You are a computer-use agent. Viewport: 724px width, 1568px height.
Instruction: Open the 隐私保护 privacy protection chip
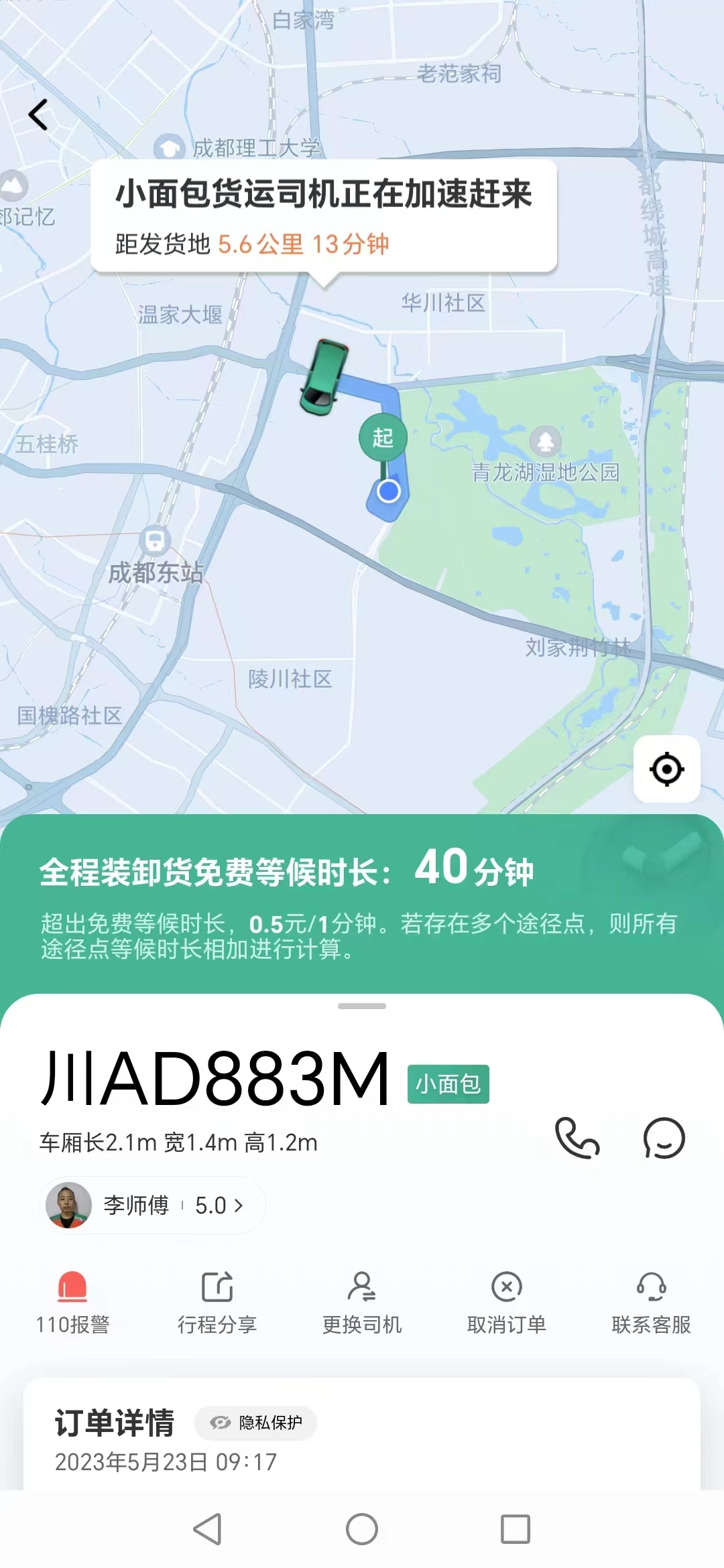[256, 1422]
